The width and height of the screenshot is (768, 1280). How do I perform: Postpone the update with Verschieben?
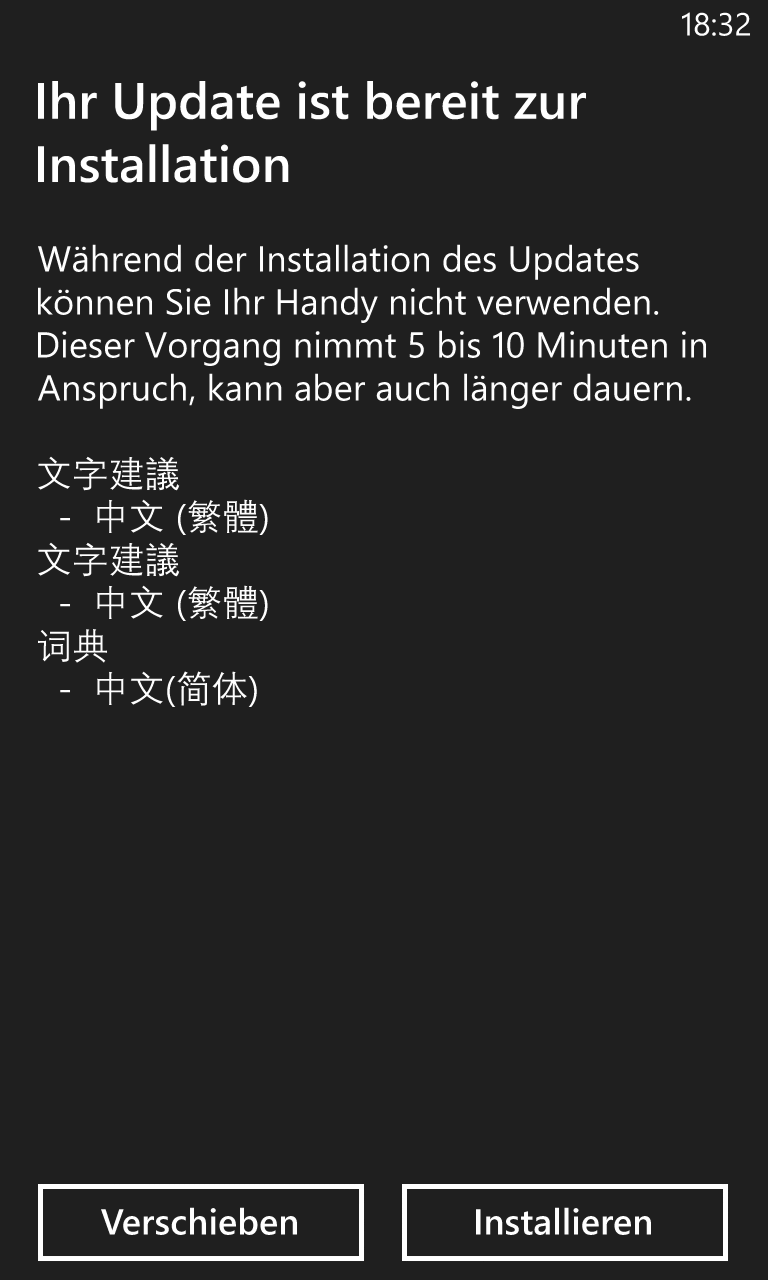(201, 1222)
